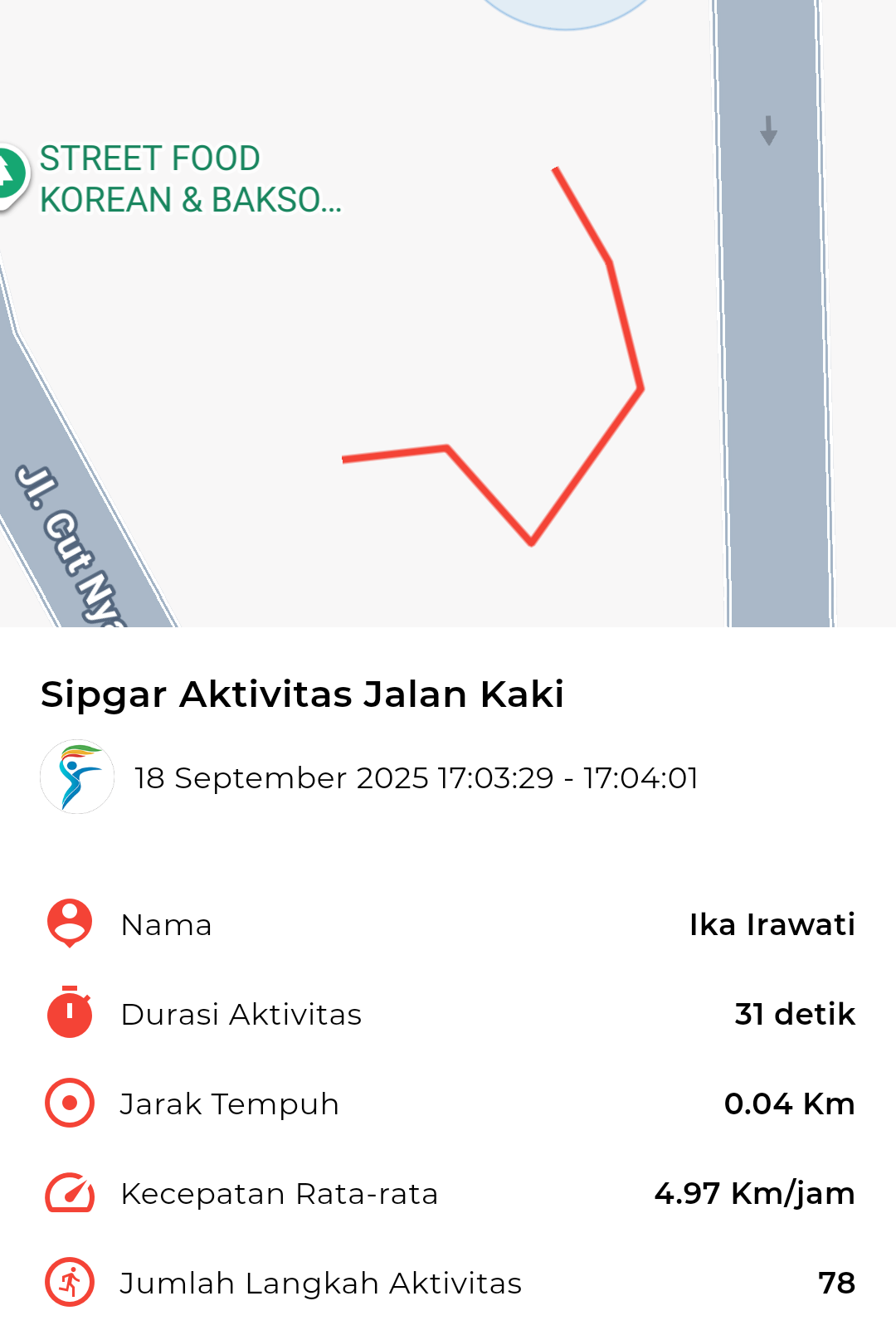This screenshot has height=1335, width=896.
Task: Open the Street Food Korean & Bakso map marker
Action: (10, 175)
